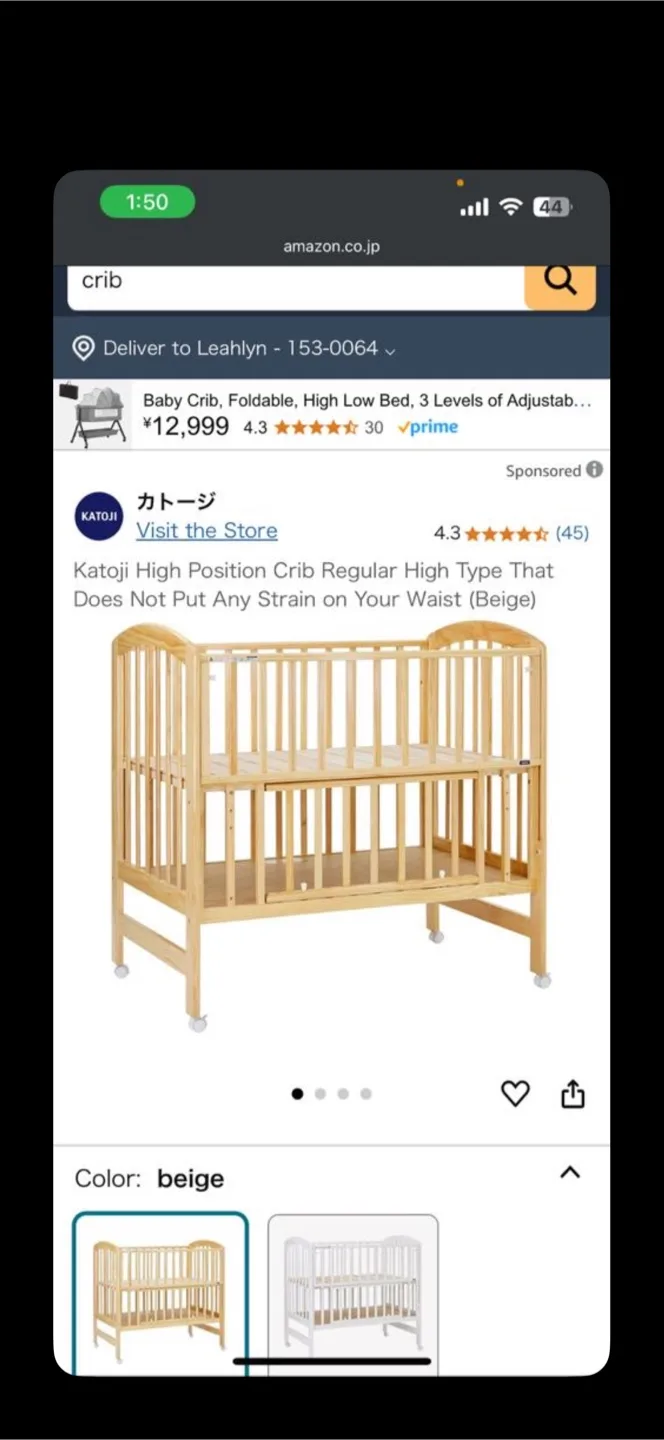Open the main Katoji crib product image
The image size is (664, 1440).
click(x=330, y=825)
